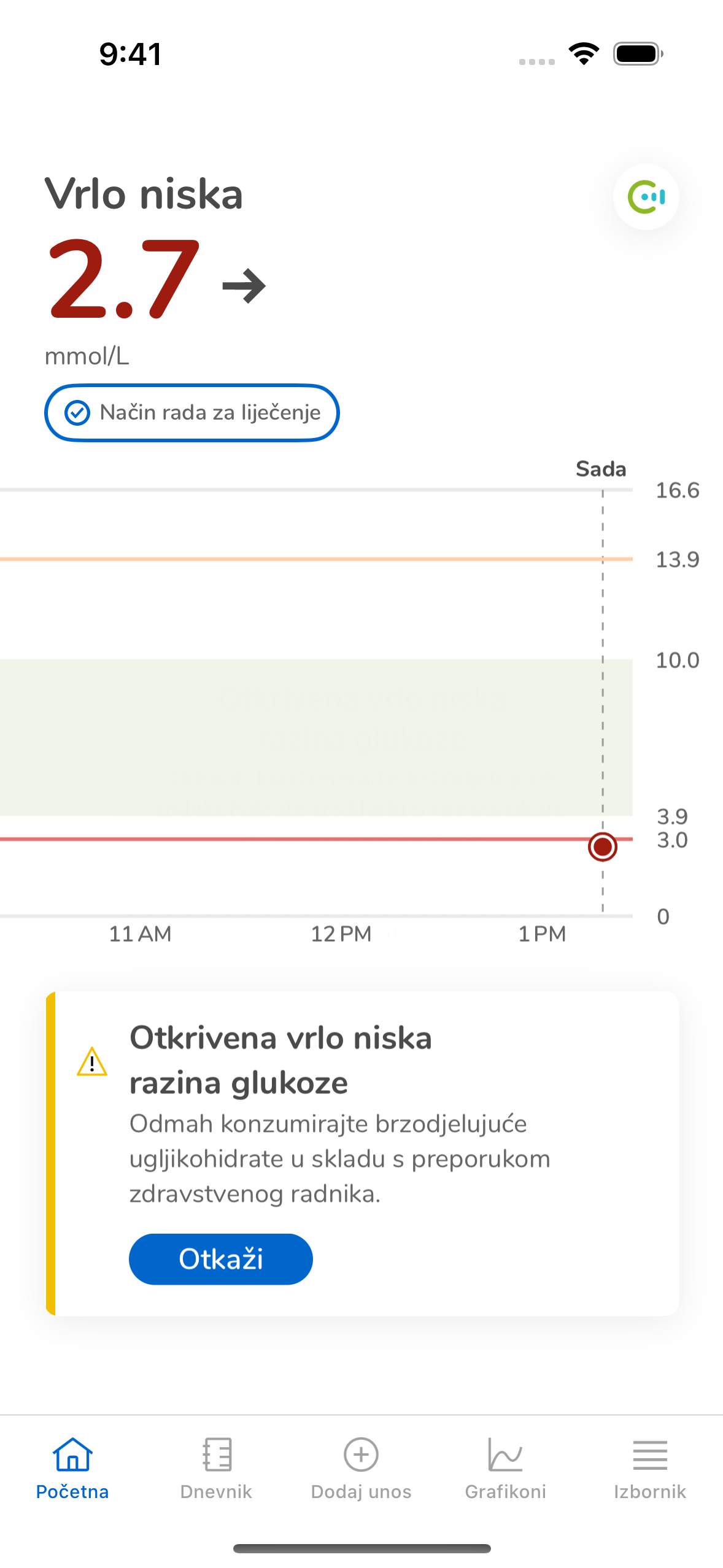Select the current glucose point on the graph

coord(602,847)
